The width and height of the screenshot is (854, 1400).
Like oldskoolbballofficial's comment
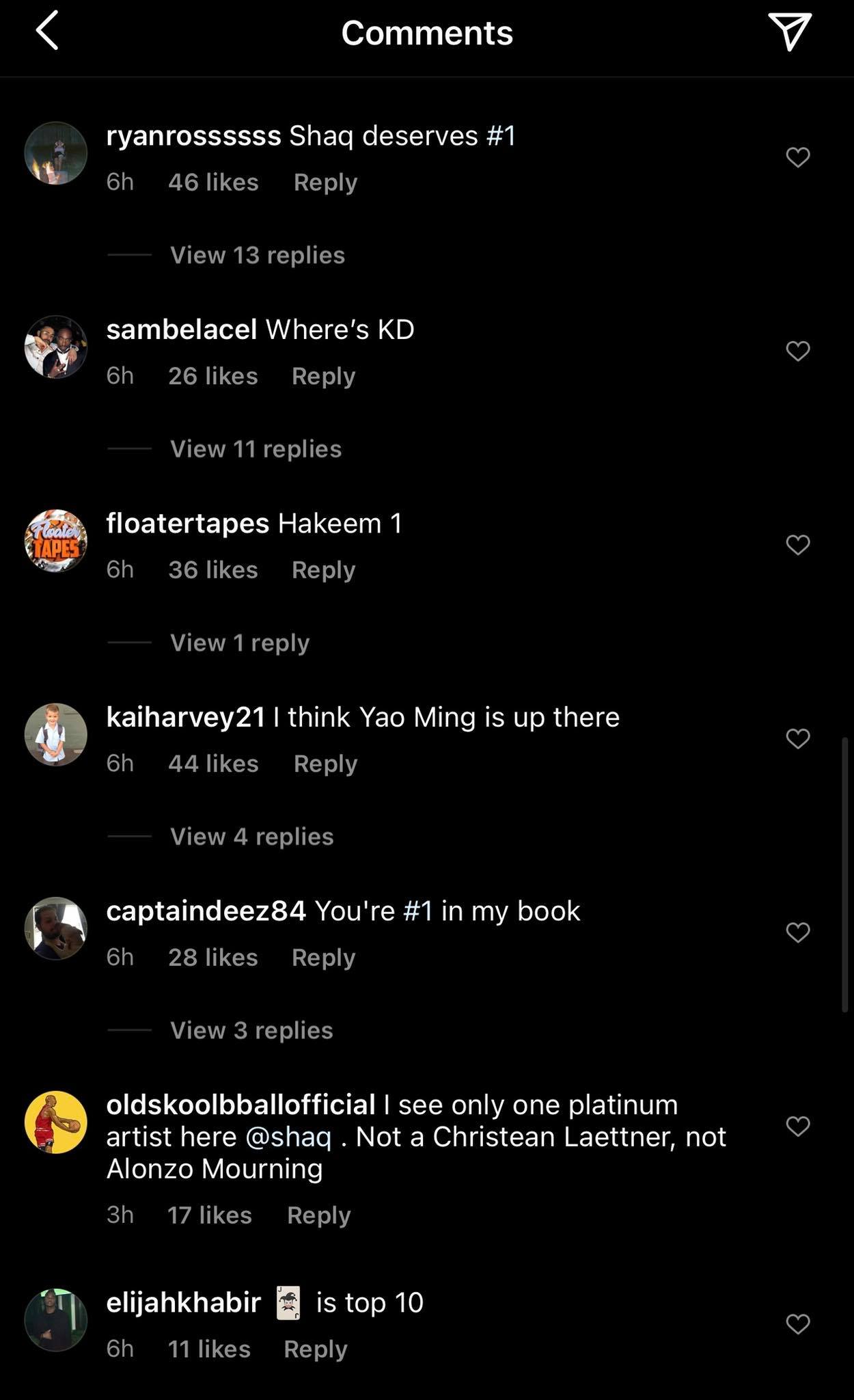point(797,1126)
